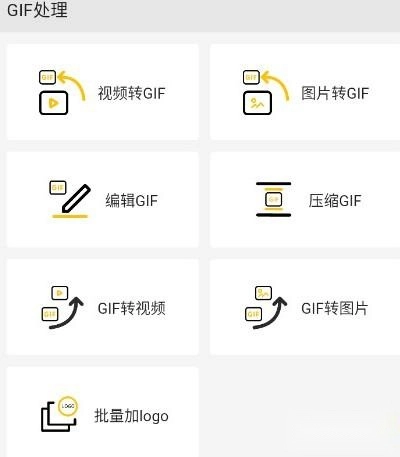The height and width of the screenshot is (457, 400).
Task: Select the 图片转GIF card
Action: pos(305,92)
